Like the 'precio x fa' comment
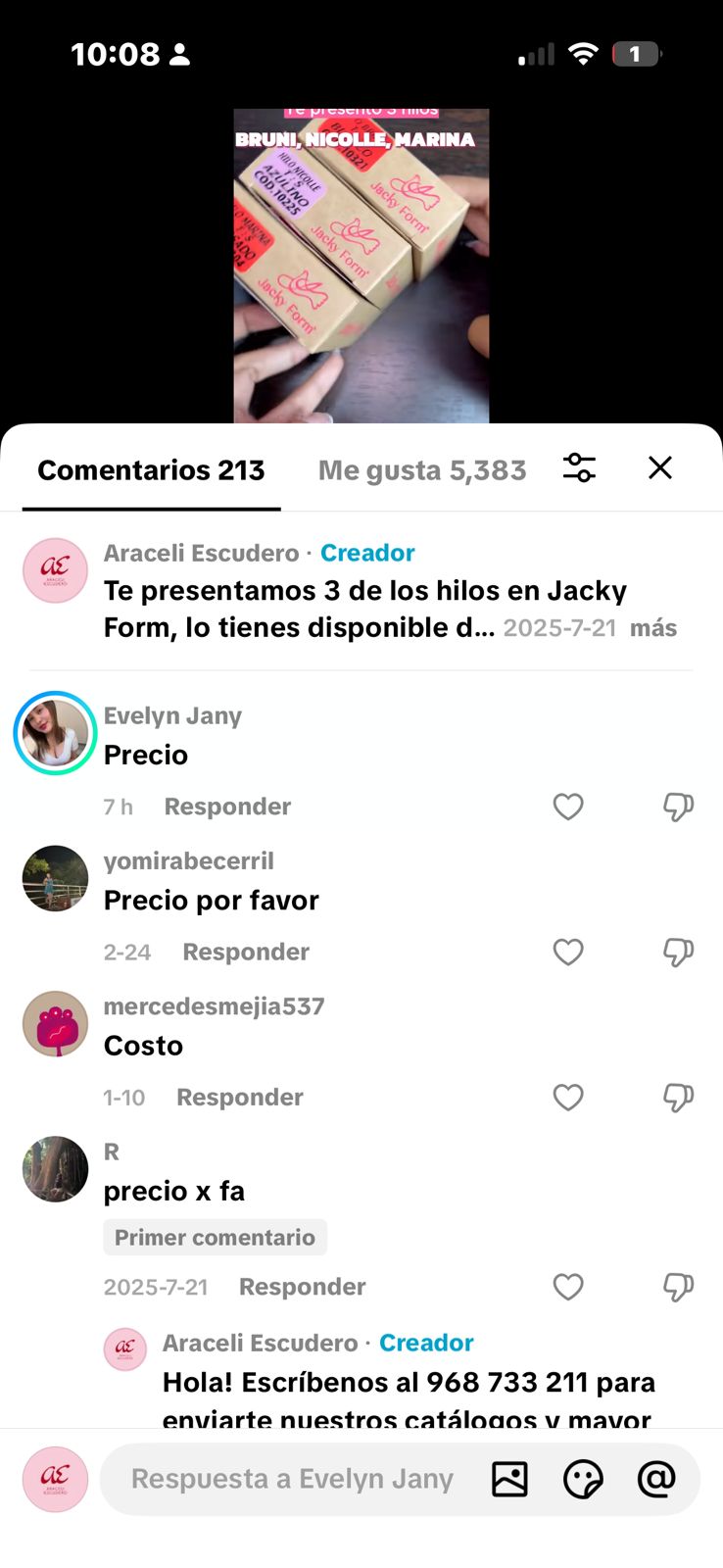The image size is (723, 1568). (x=568, y=1287)
